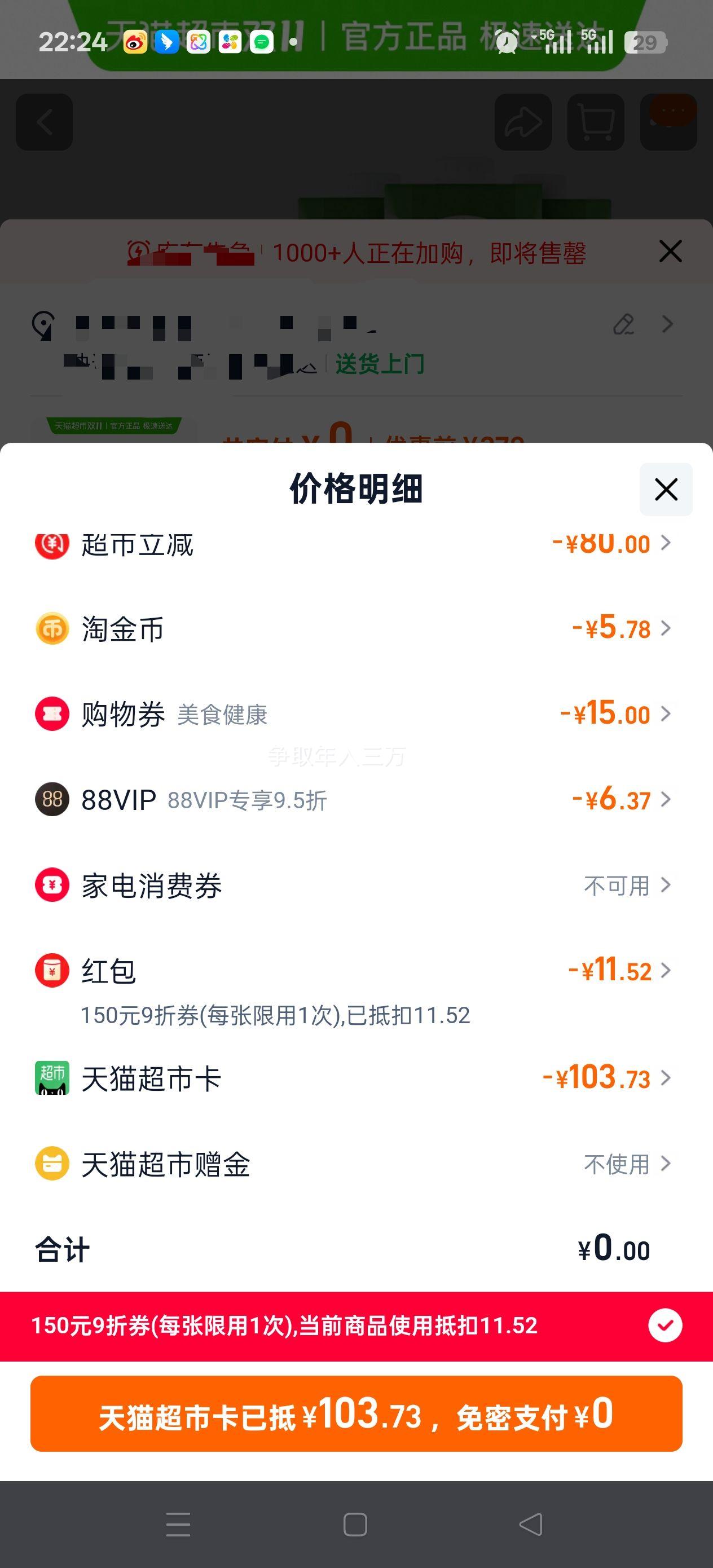Tap the 免密支付¥0 payment button
Image resolution: width=713 pixels, height=1568 pixels.
[356, 1415]
